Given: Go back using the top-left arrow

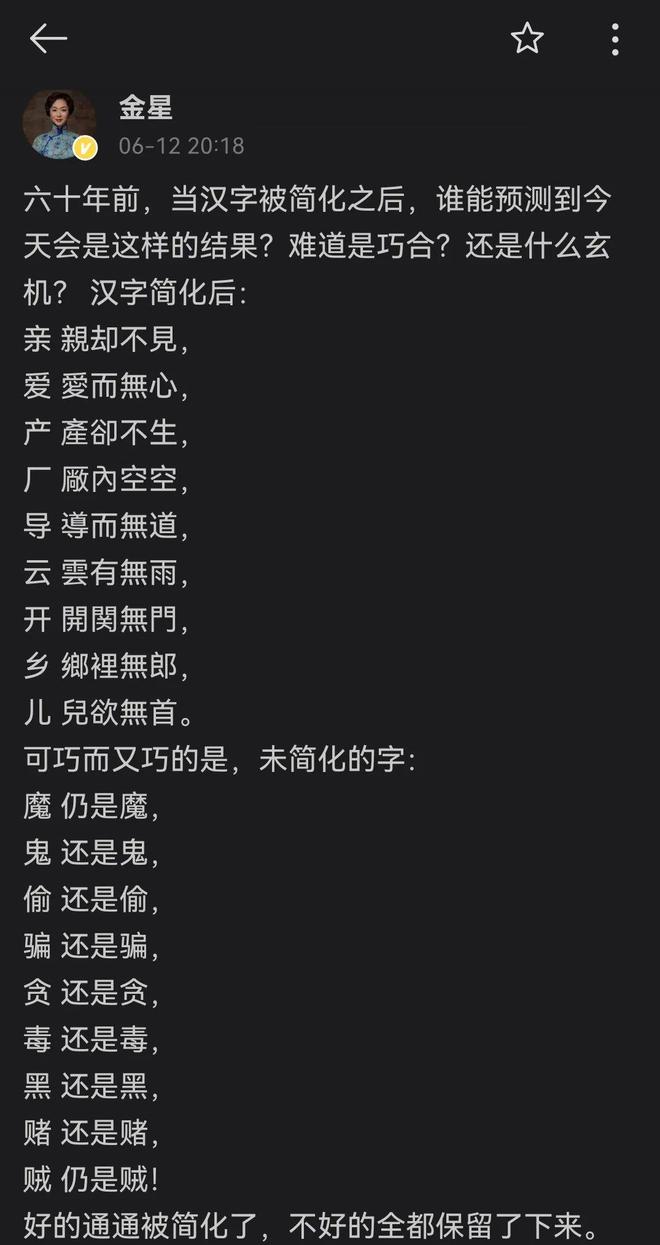Looking at the screenshot, I should coord(48,39).
